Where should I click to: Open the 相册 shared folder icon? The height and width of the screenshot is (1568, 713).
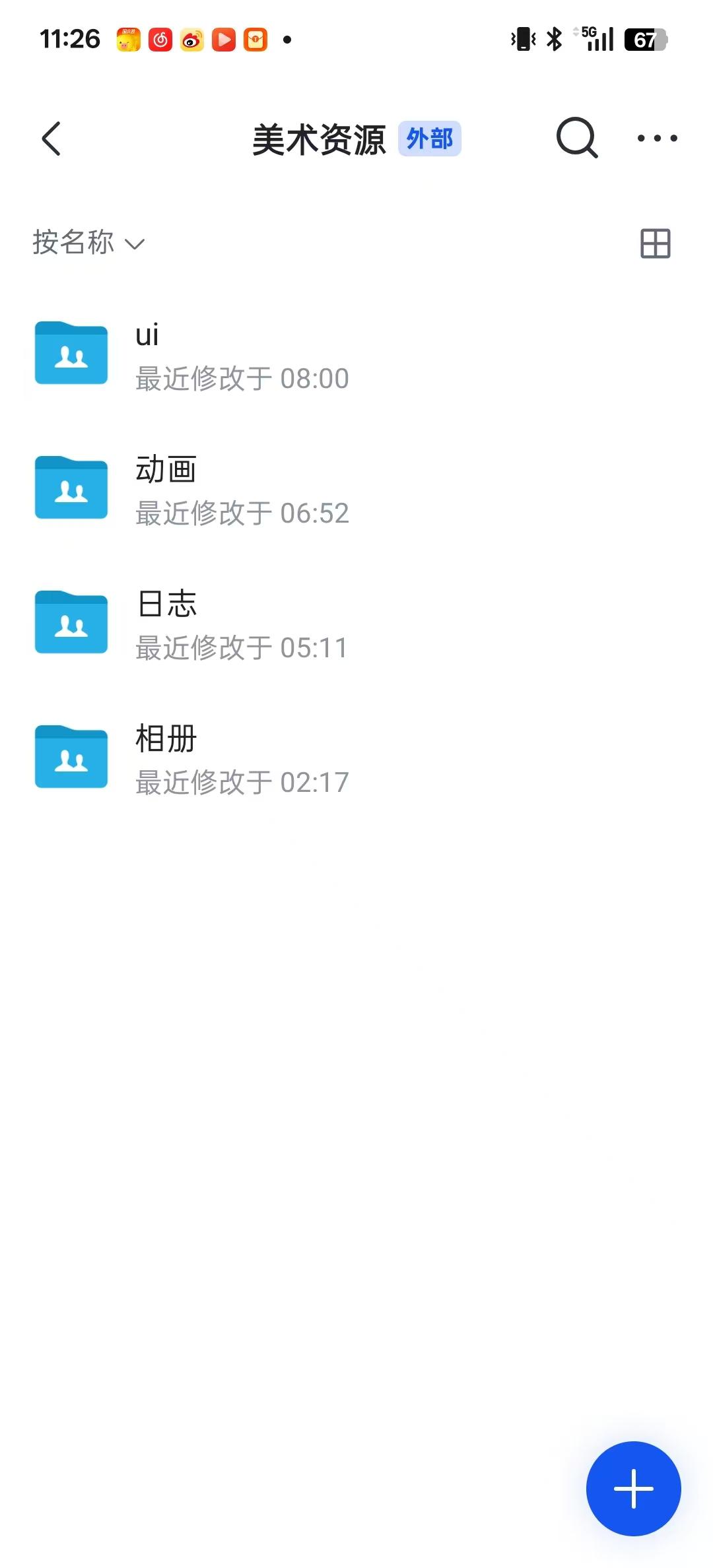click(71, 758)
